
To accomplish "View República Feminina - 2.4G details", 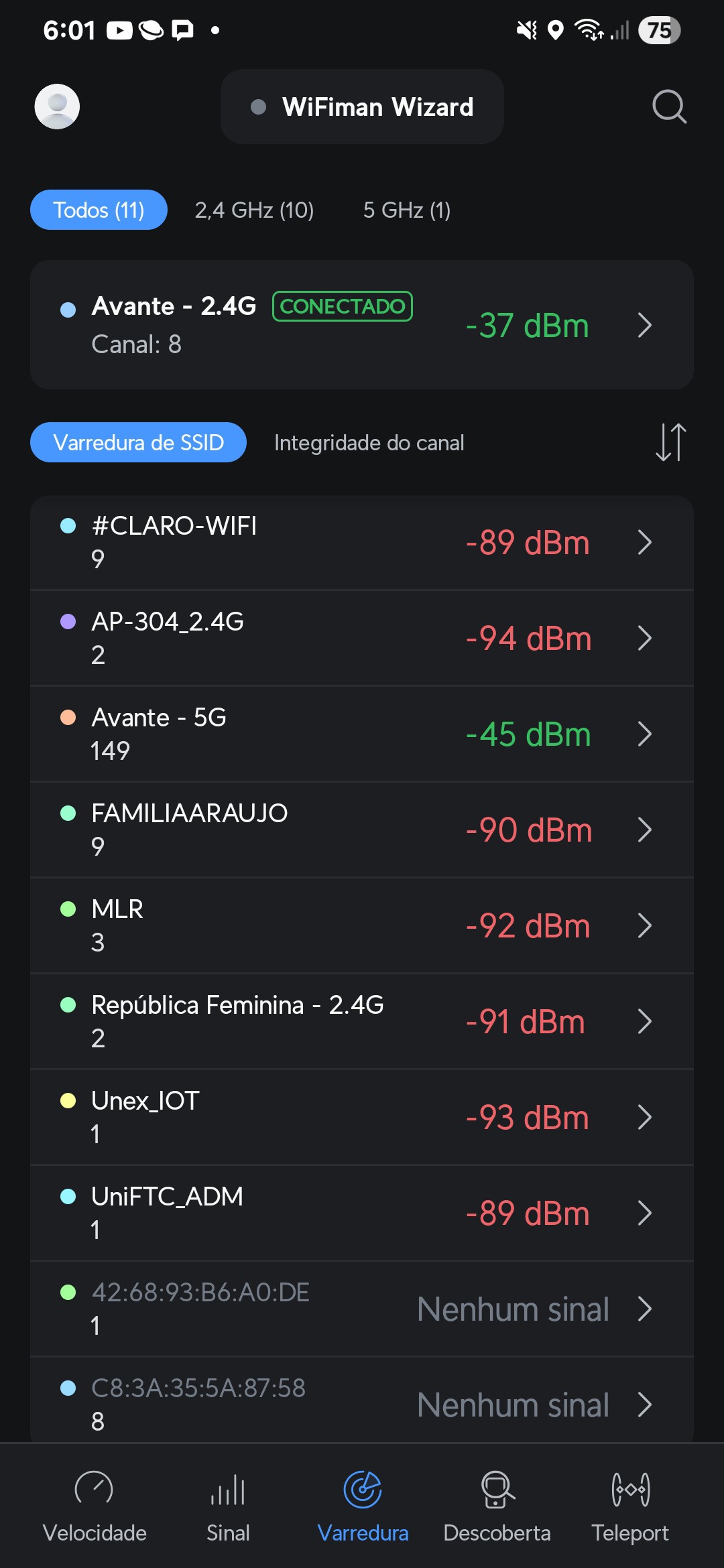I will coord(362,1022).
